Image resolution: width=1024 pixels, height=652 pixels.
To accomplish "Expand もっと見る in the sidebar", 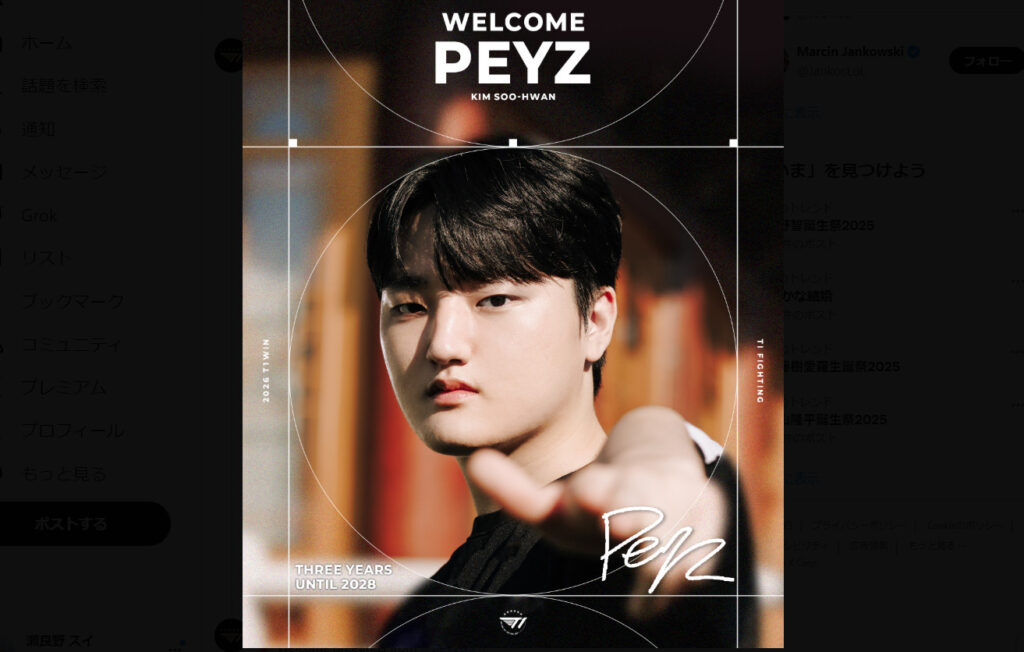I will tap(64, 473).
